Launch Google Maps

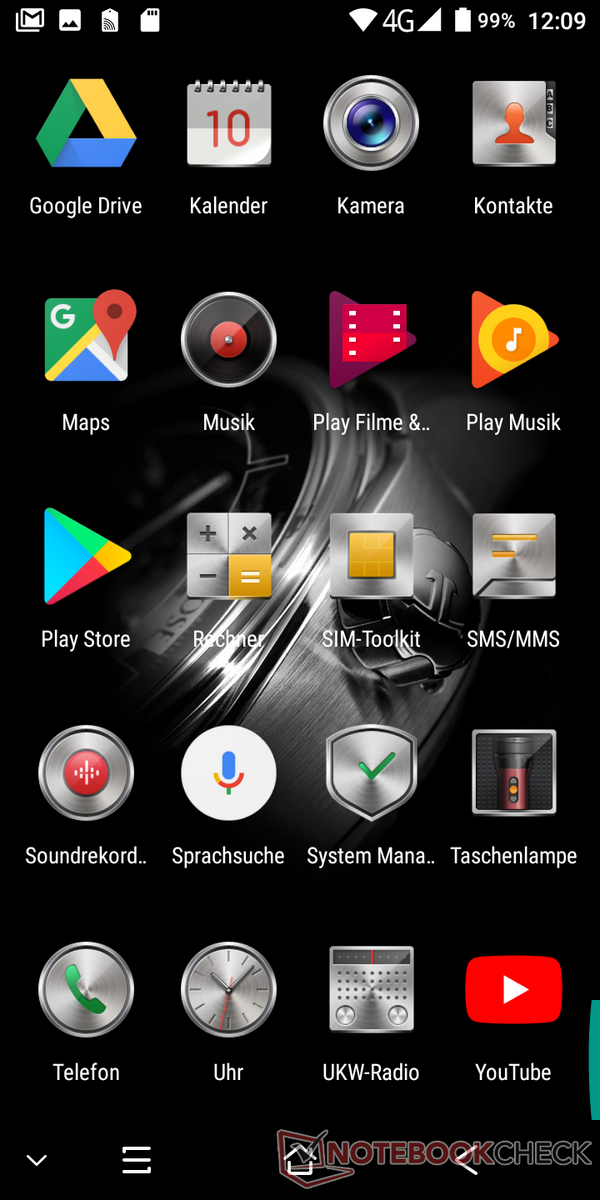click(x=86, y=340)
